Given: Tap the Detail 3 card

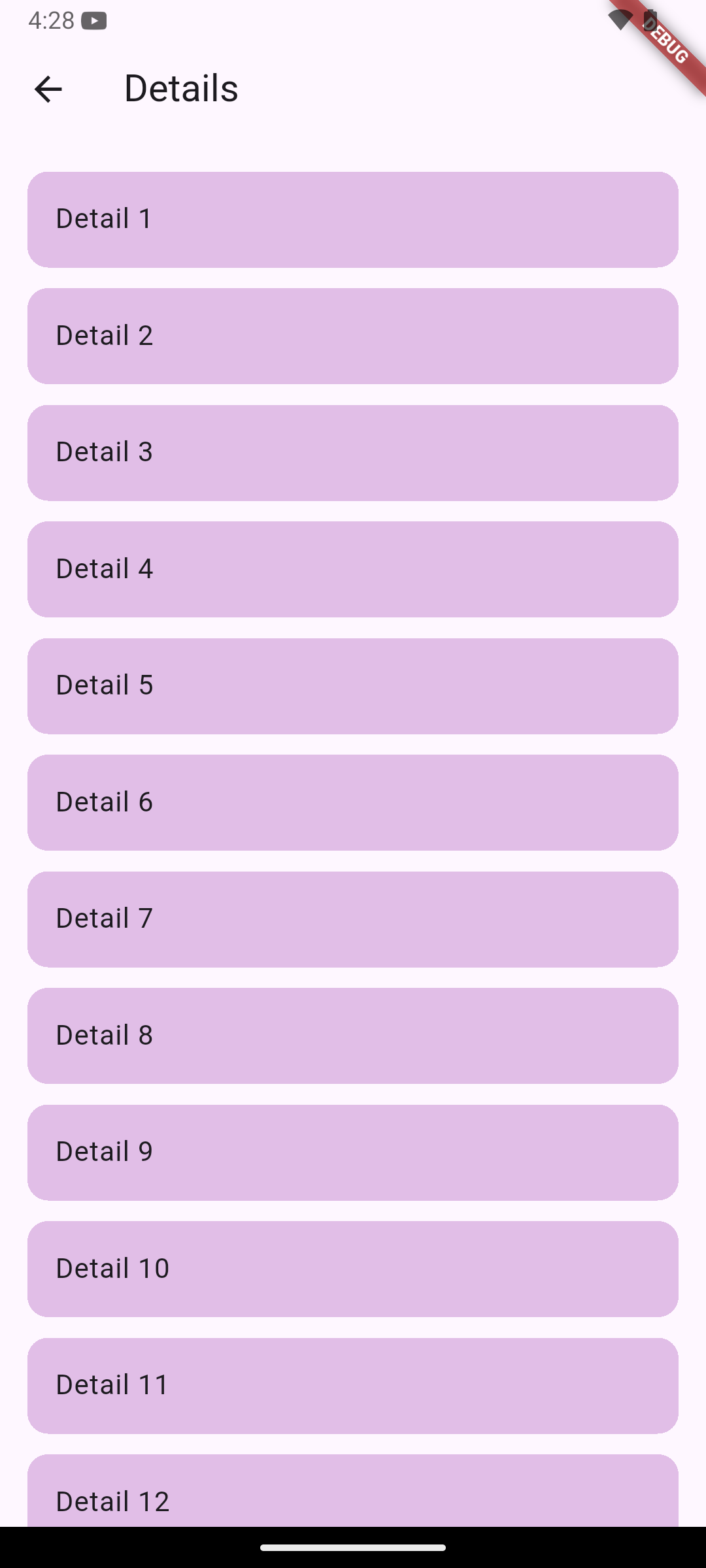Looking at the screenshot, I should (x=353, y=451).
